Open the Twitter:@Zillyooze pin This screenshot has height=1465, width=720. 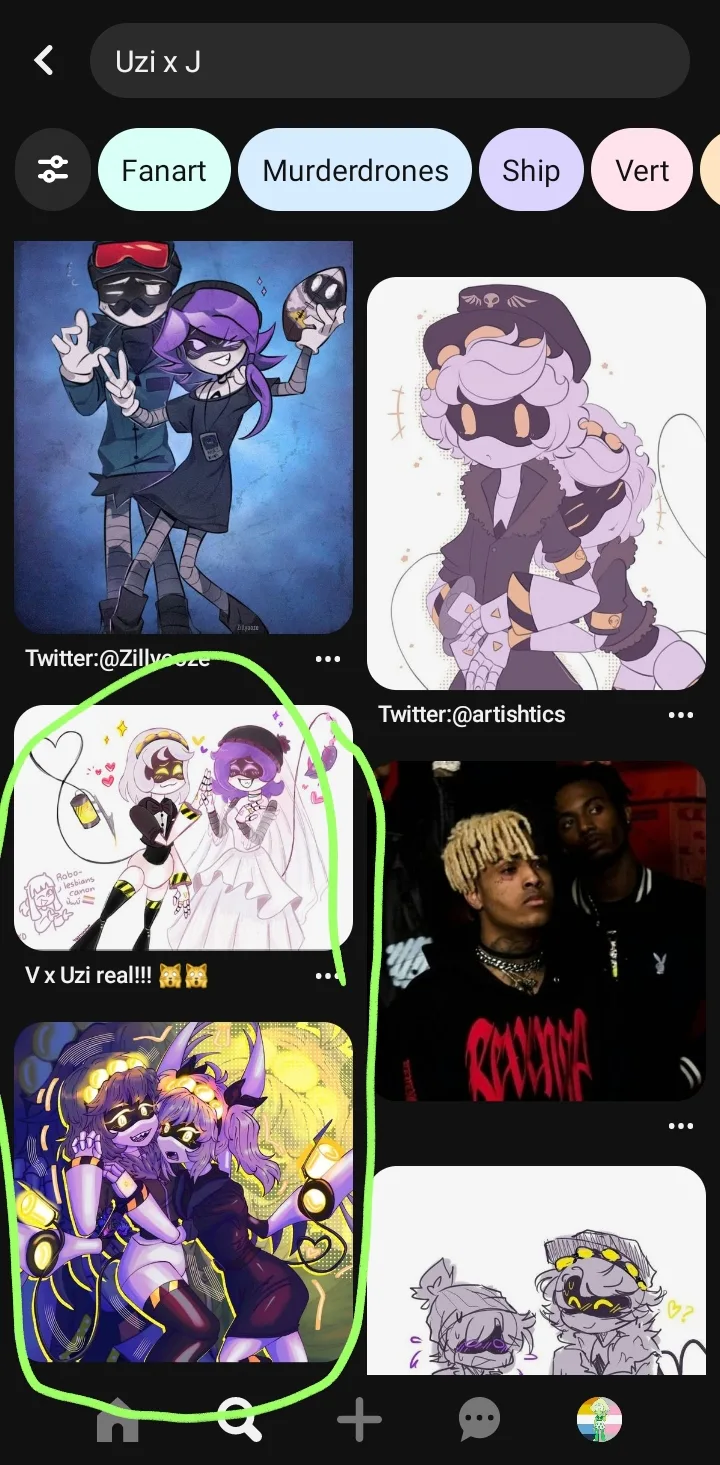(184, 437)
